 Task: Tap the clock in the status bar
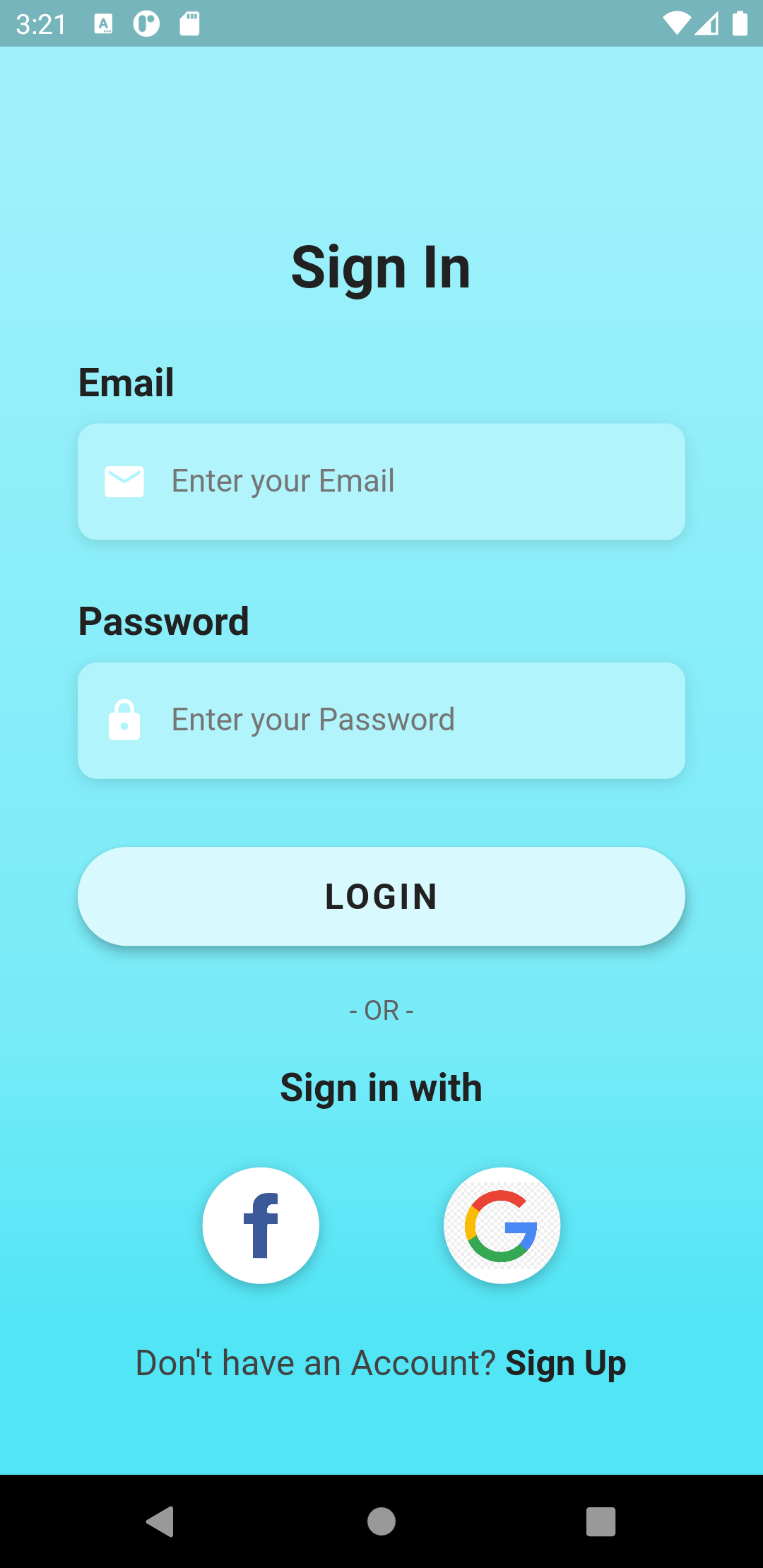tap(40, 23)
